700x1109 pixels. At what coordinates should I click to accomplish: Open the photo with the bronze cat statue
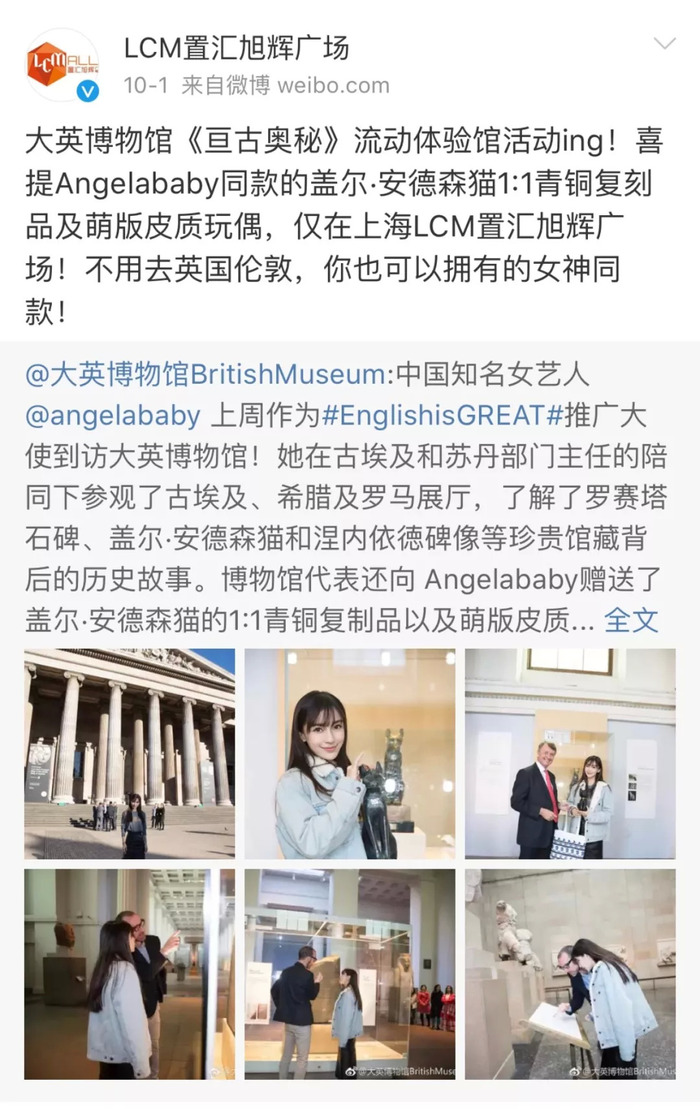(350, 753)
